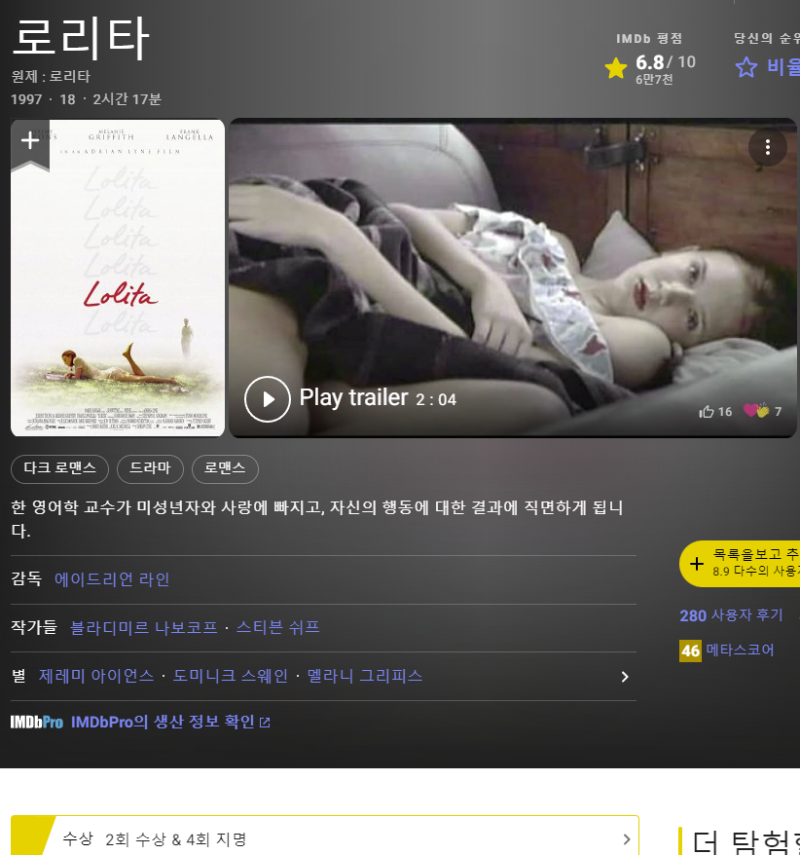Add 로리타 to watchlist via poster plus
The width and height of the screenshot is (800, 855).
30,141
